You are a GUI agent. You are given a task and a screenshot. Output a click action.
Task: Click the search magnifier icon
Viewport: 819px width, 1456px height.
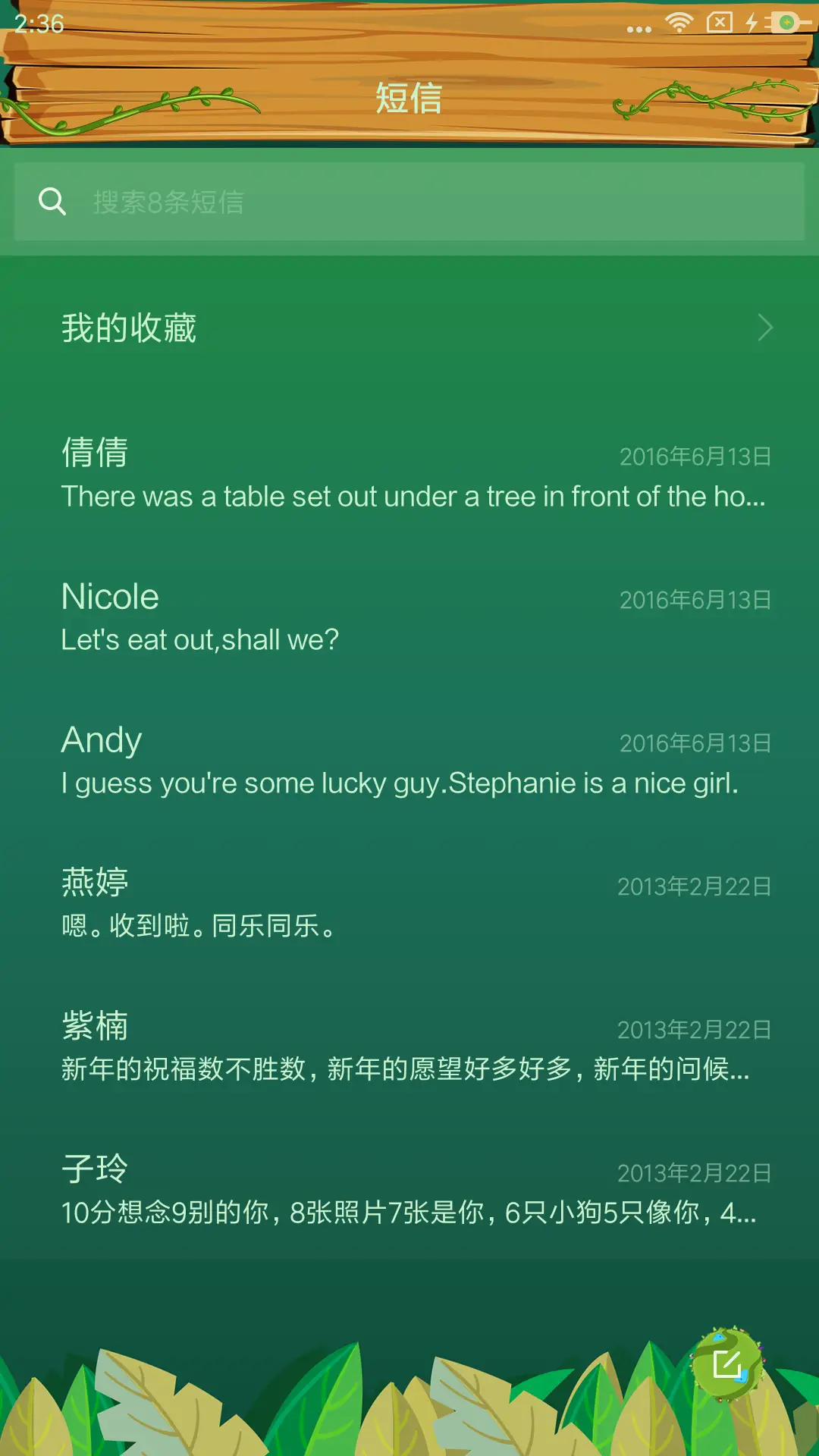tap(51, 201)
